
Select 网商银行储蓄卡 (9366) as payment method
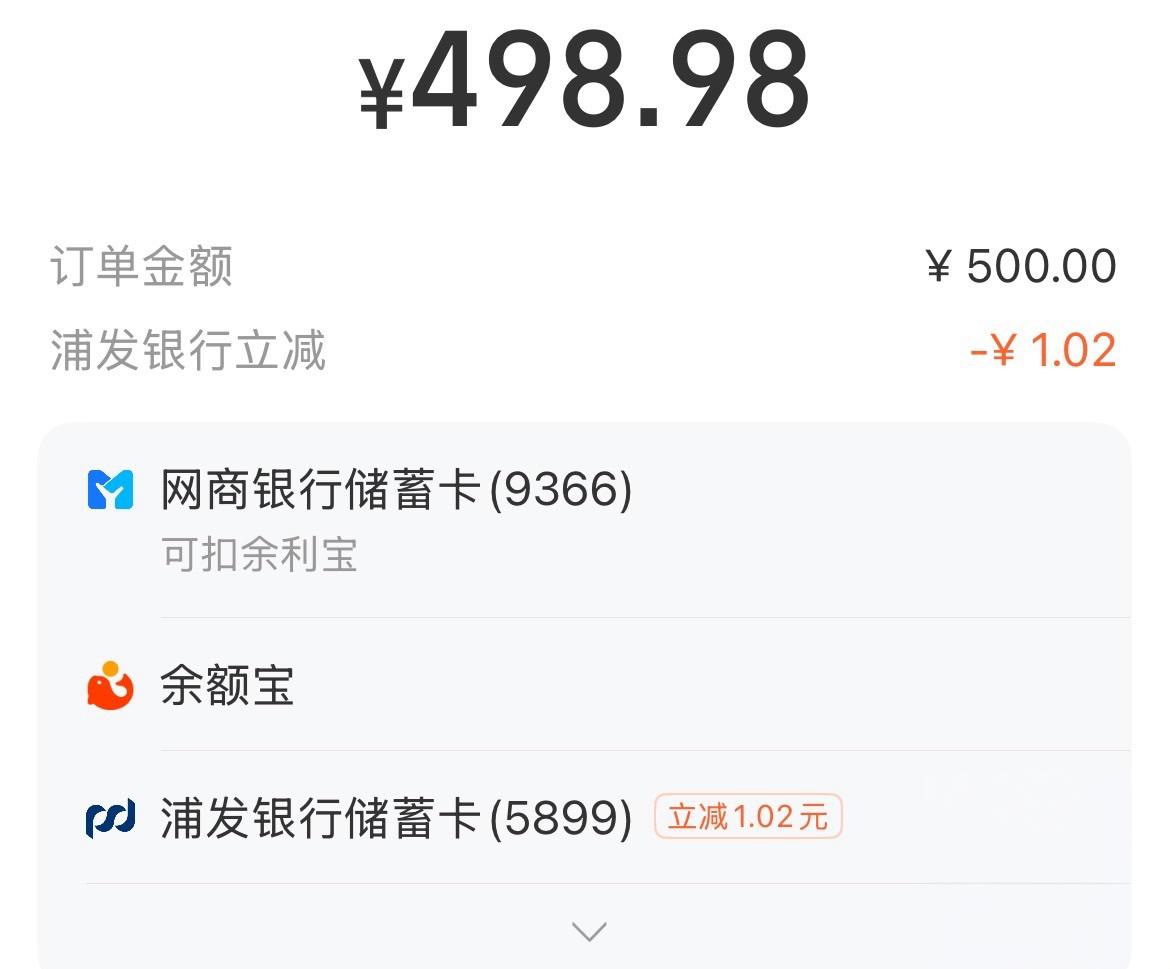[x=396, y=492]
